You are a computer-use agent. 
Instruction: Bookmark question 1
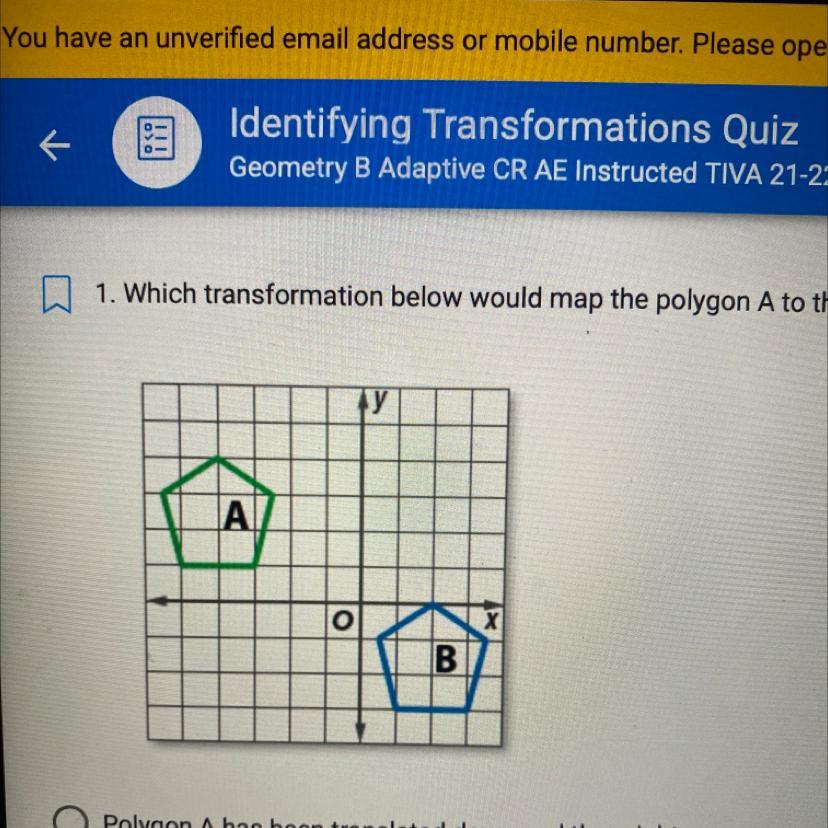[56, 295]
